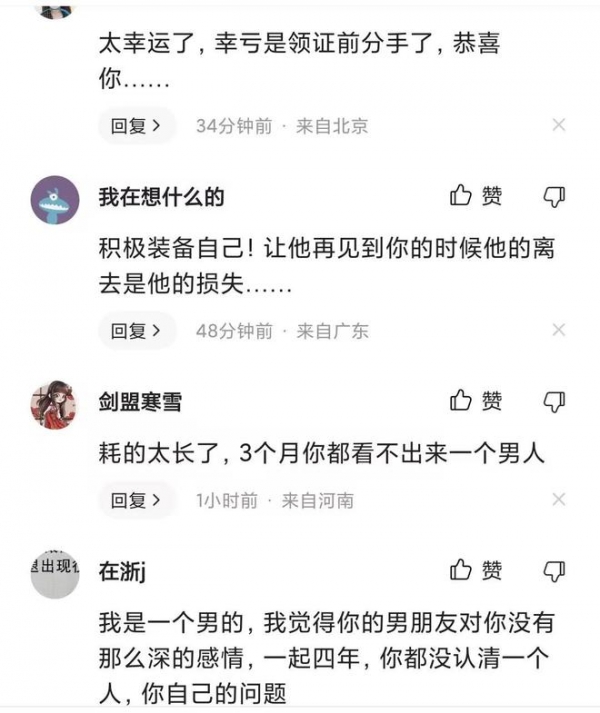Dismiss the comment from 广东
This screenshot has width=600, height=713.
[559, 330]
